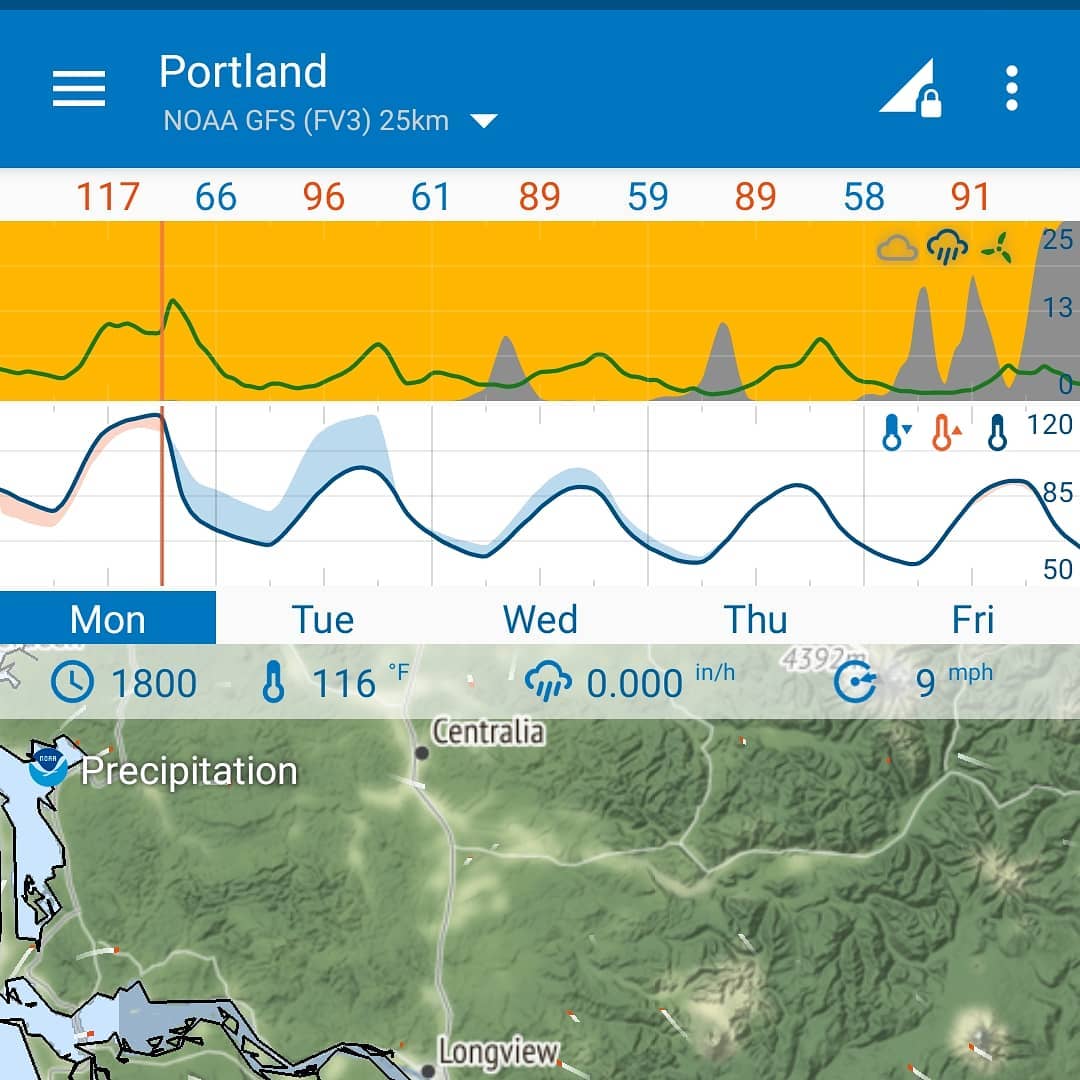
Task: Tap the Precipitation map layer label
Action: tap(188, 771)
